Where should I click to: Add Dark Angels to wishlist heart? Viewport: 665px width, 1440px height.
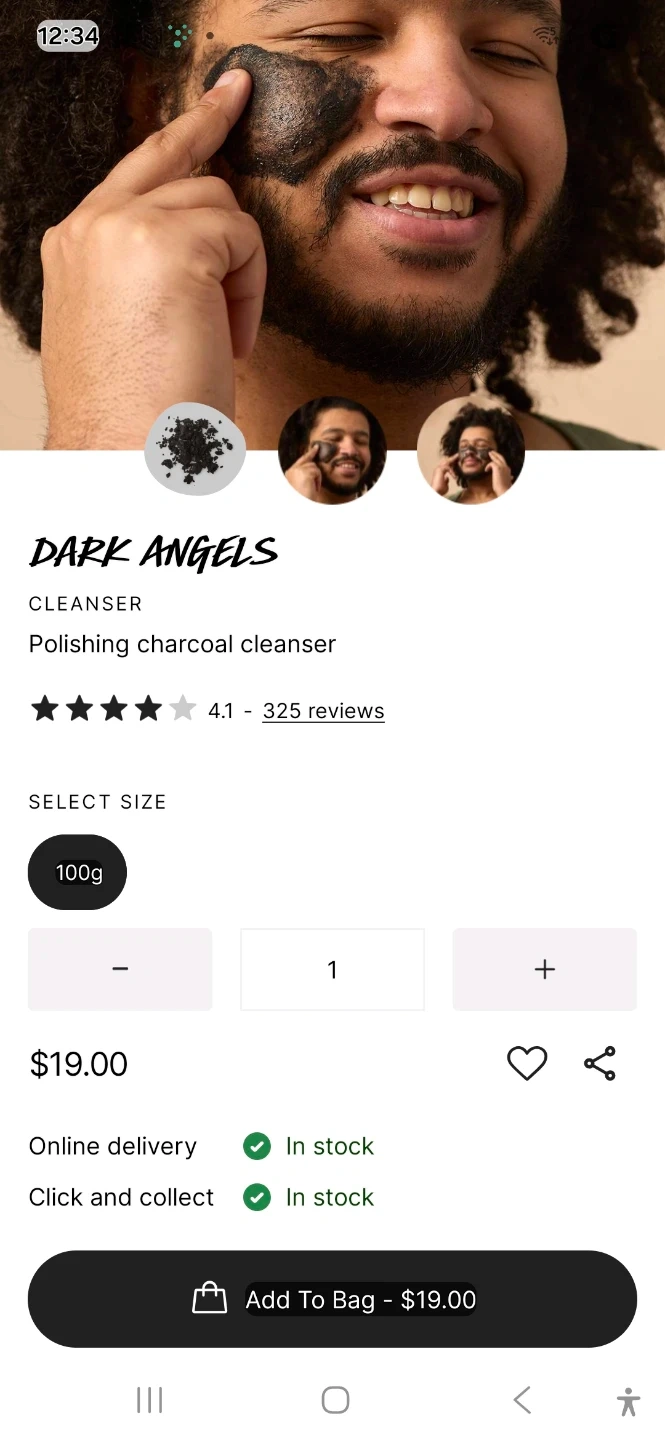click(527, 1063)
